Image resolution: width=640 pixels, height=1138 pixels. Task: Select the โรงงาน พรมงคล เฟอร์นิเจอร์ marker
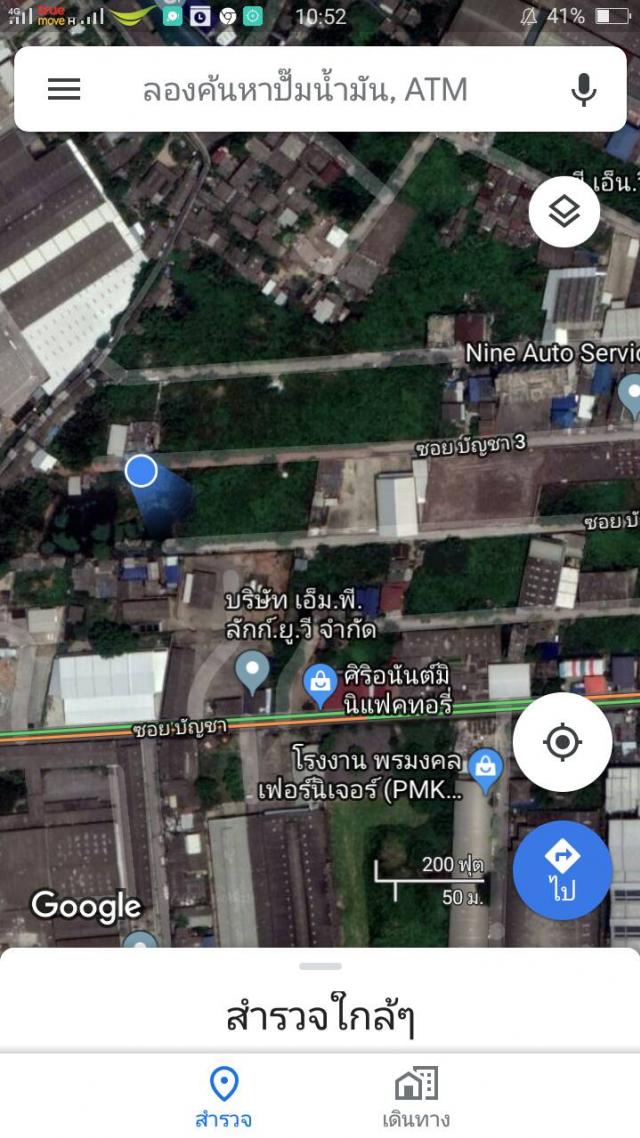click(485, 771)
